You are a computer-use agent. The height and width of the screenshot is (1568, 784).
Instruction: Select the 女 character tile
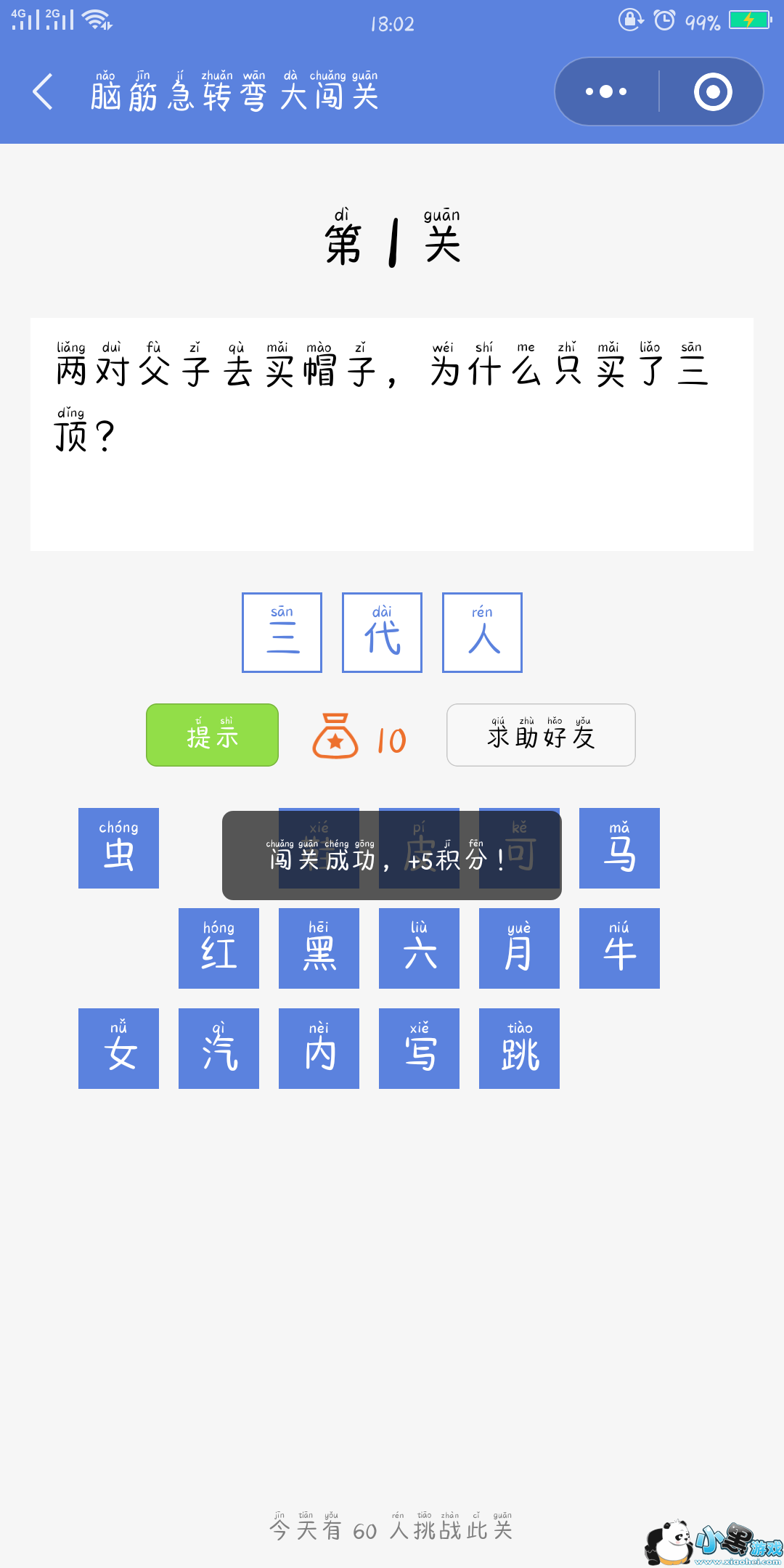point(118,1048)
